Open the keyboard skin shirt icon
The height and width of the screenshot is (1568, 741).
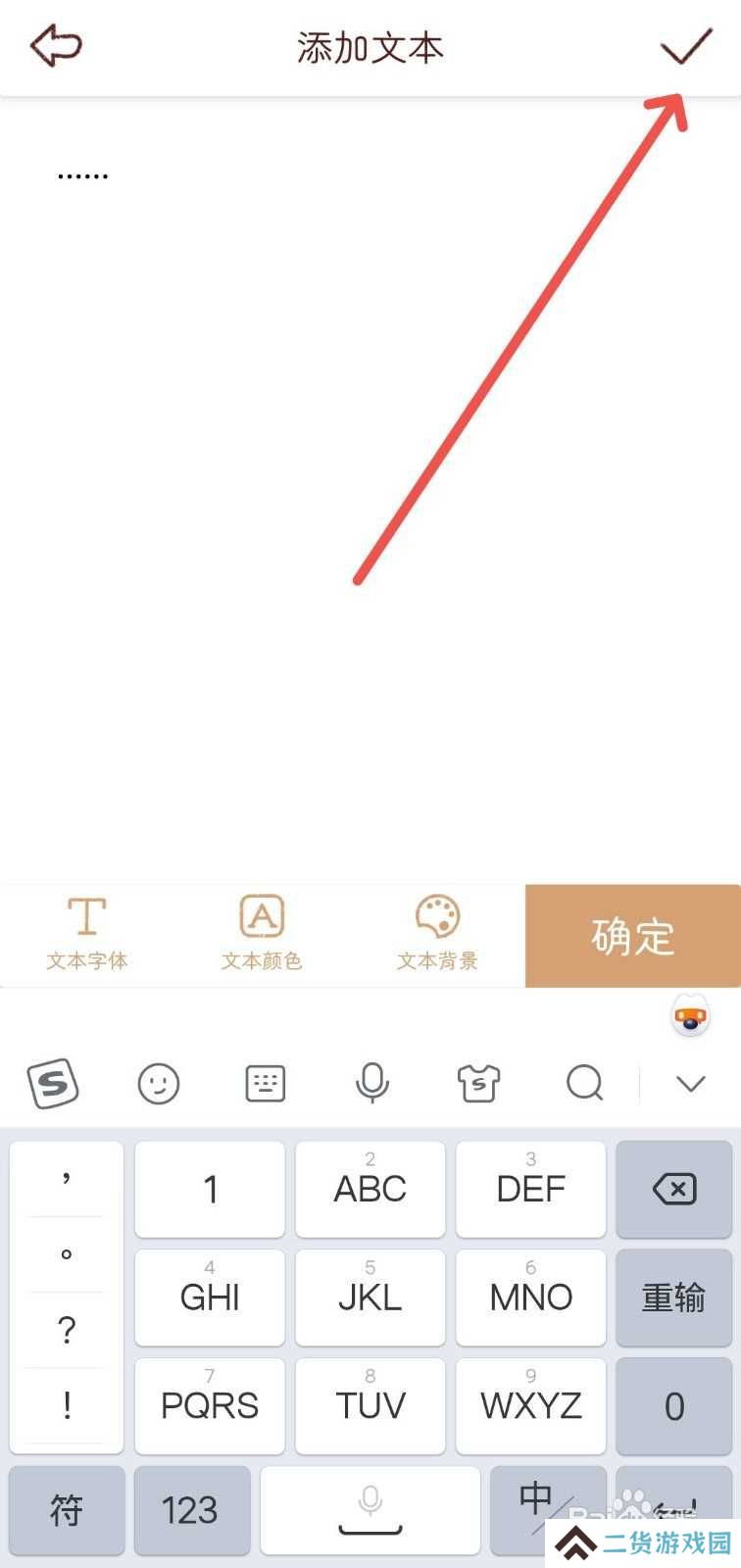(478, 1084)
